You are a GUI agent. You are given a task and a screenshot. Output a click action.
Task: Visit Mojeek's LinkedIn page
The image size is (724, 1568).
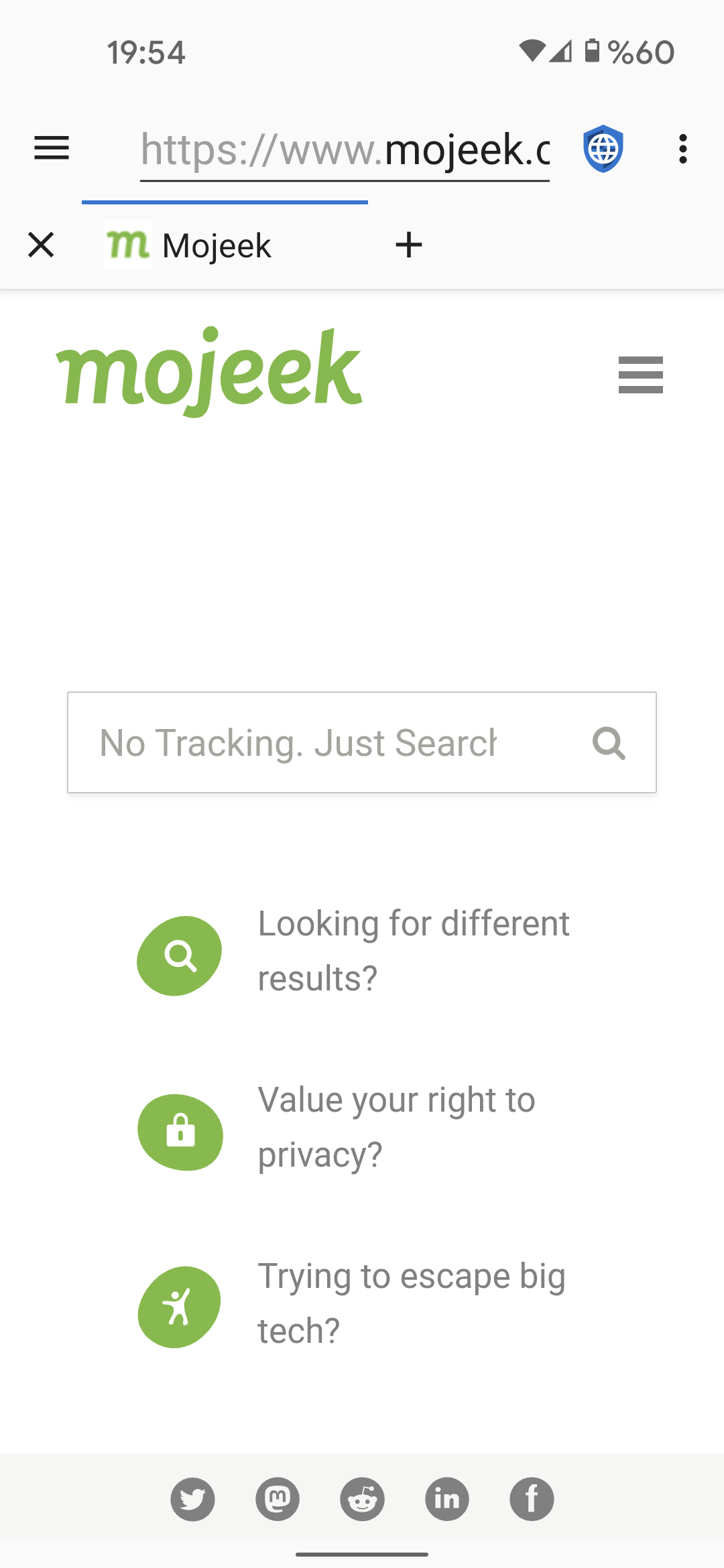point(447,1499)
